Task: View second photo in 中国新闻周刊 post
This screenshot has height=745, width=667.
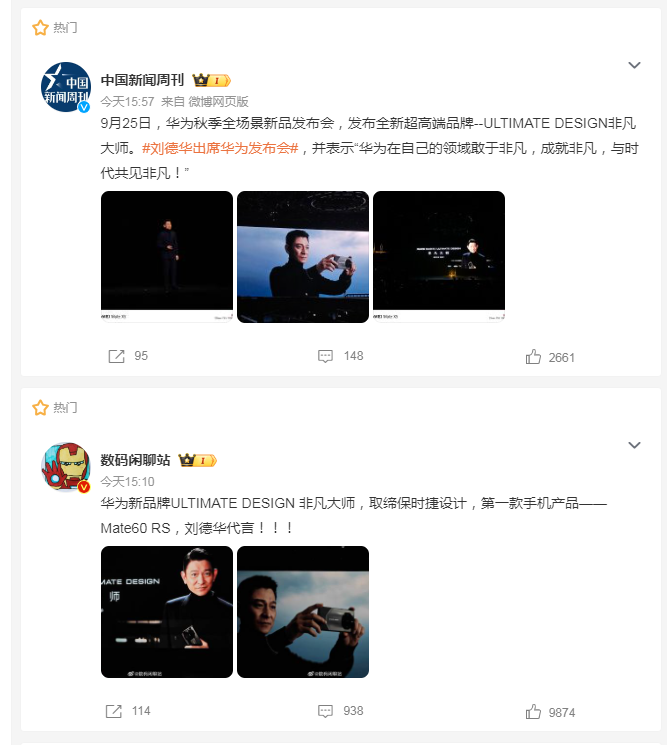Action: point(303,257)
